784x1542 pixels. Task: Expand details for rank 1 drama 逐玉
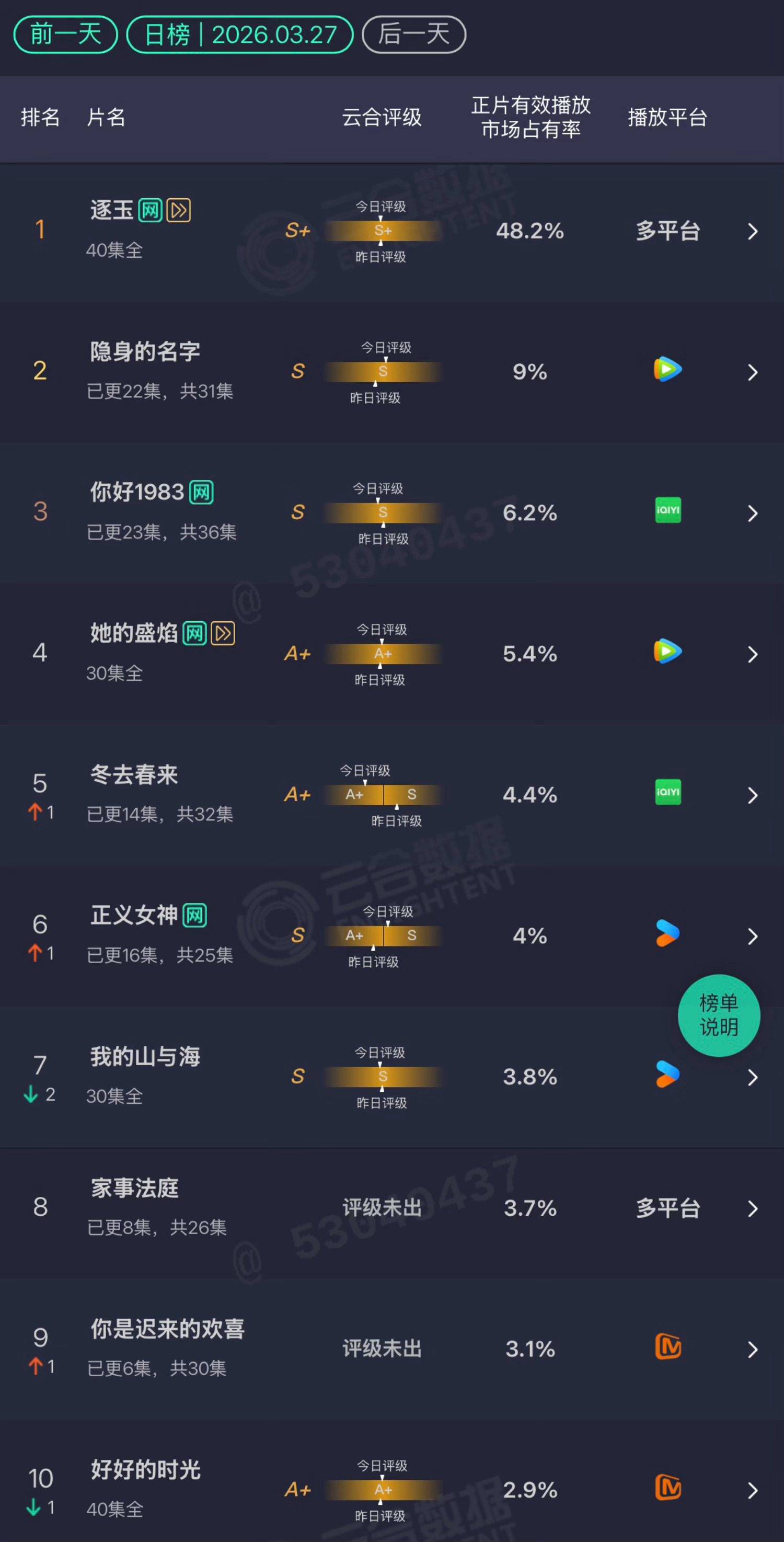click(753, 231)
